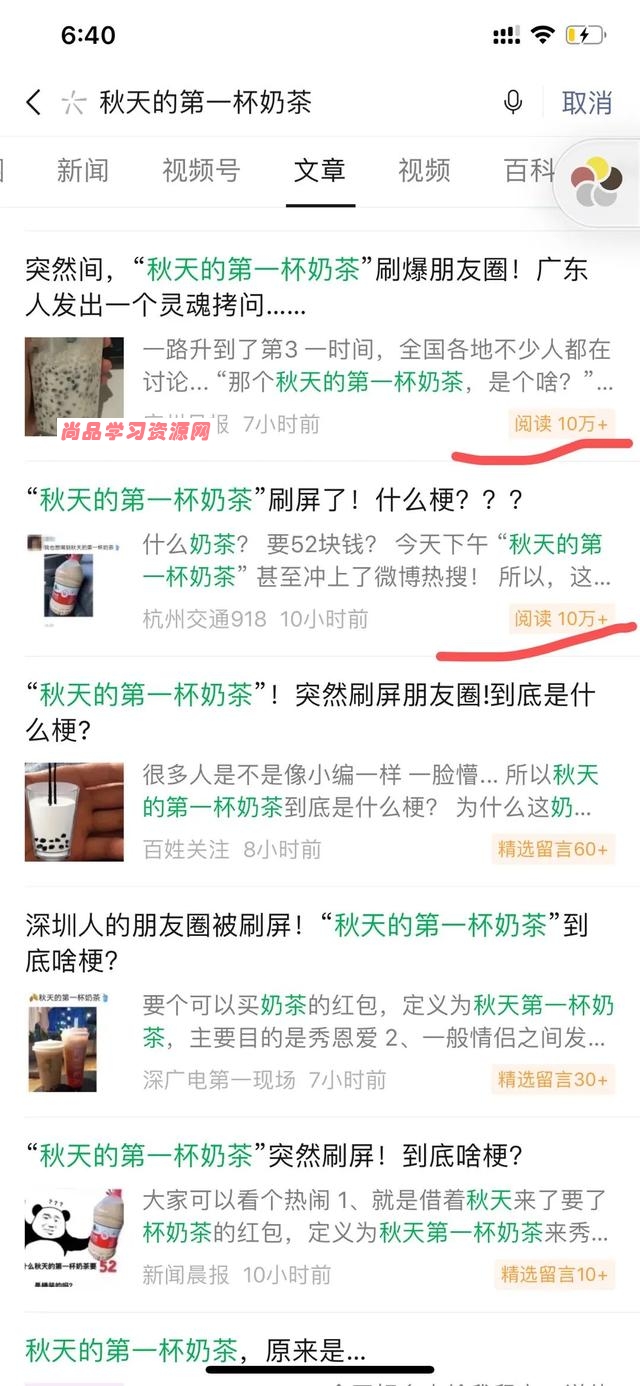Open the 百科 tab
Image resolution: width=640 pixels, height=1386 pixels.
(x=528, y=170)
